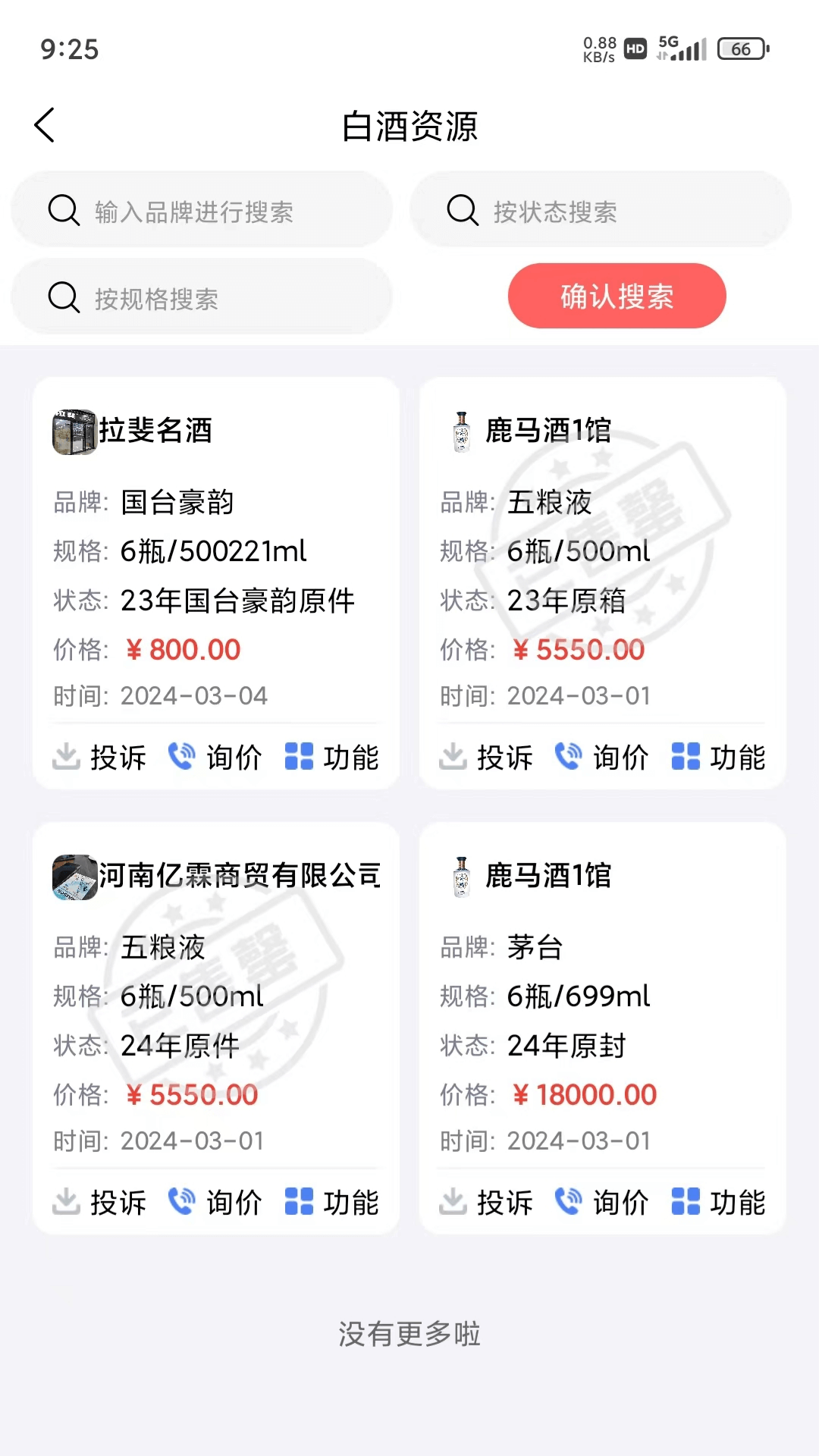The width and height of the screenshot is (819, 1456).
Task: Tap 投诉 on the 23年原箱 五粮液 card
Action: [487, 757]
